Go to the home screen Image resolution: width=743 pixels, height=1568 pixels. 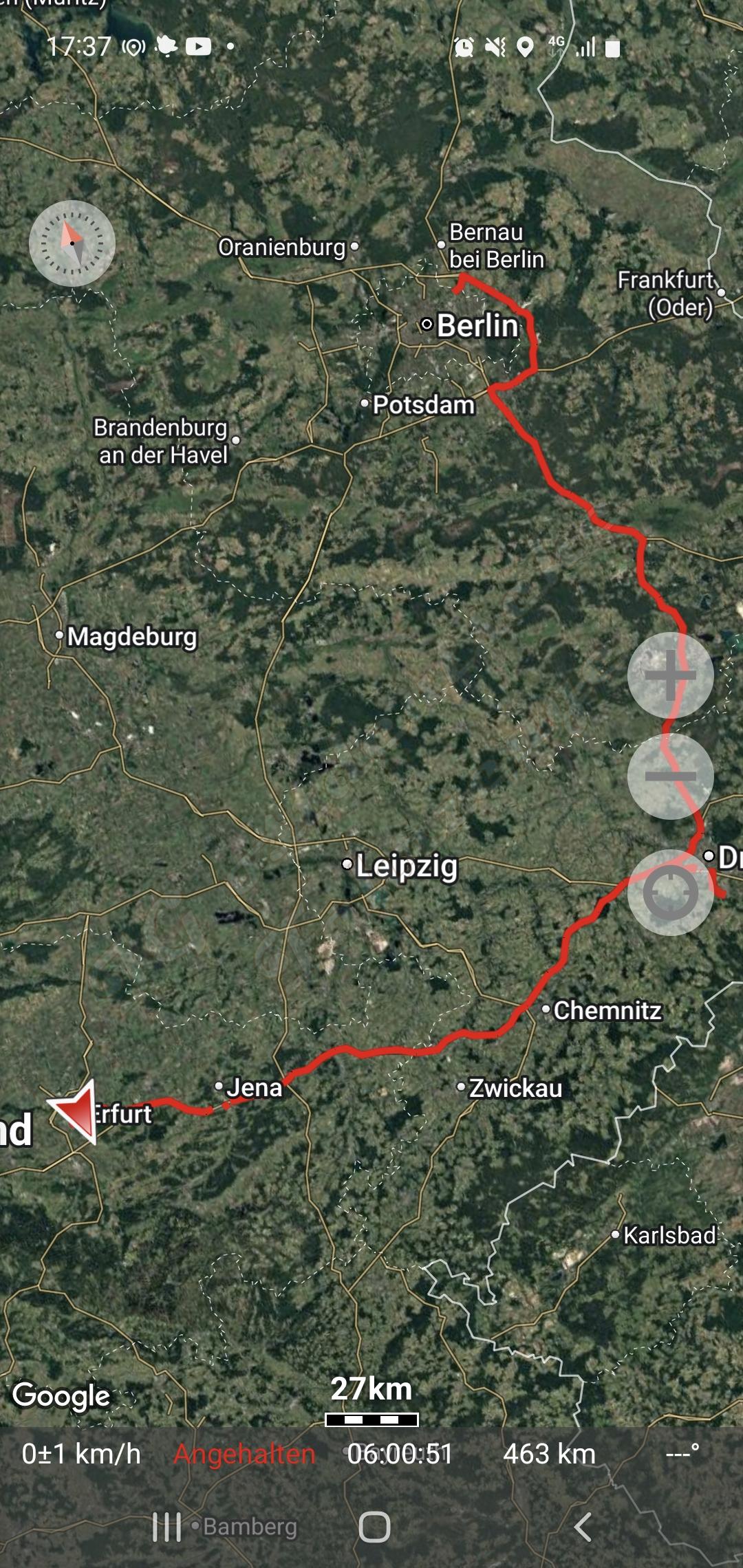(374, 1527)
